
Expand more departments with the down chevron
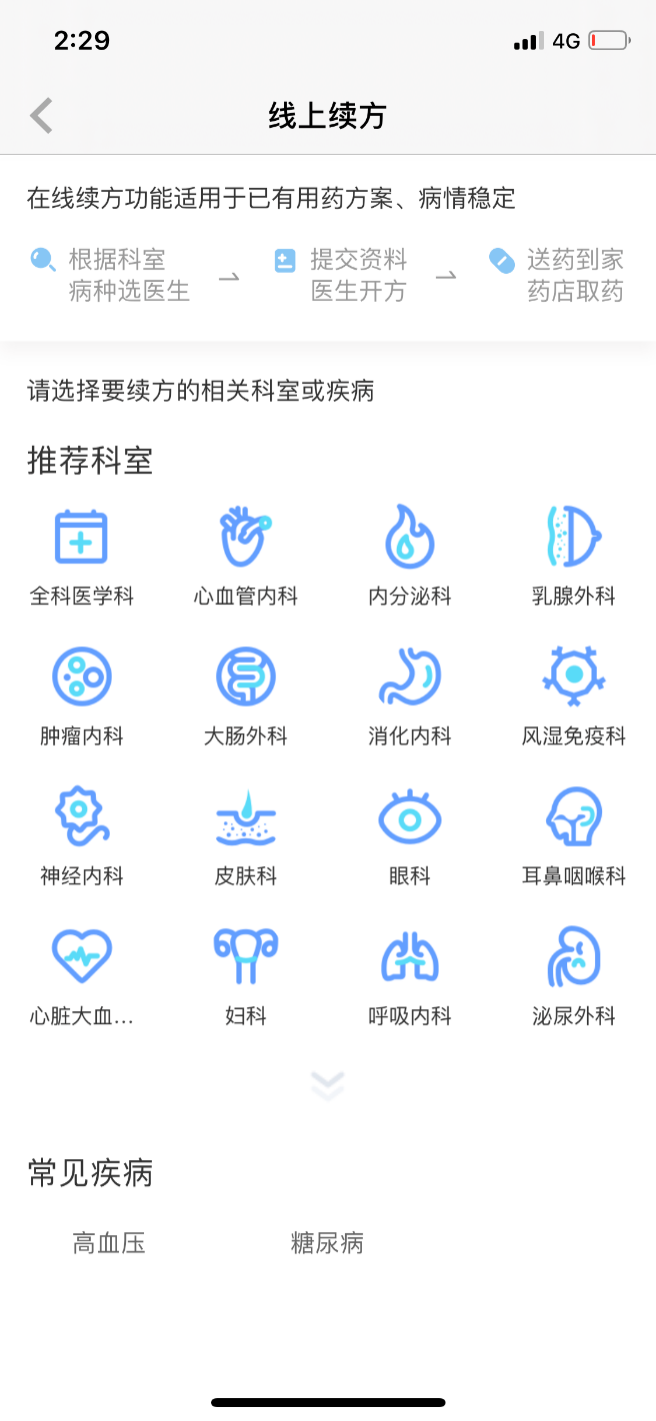[x=328, y=1085]
